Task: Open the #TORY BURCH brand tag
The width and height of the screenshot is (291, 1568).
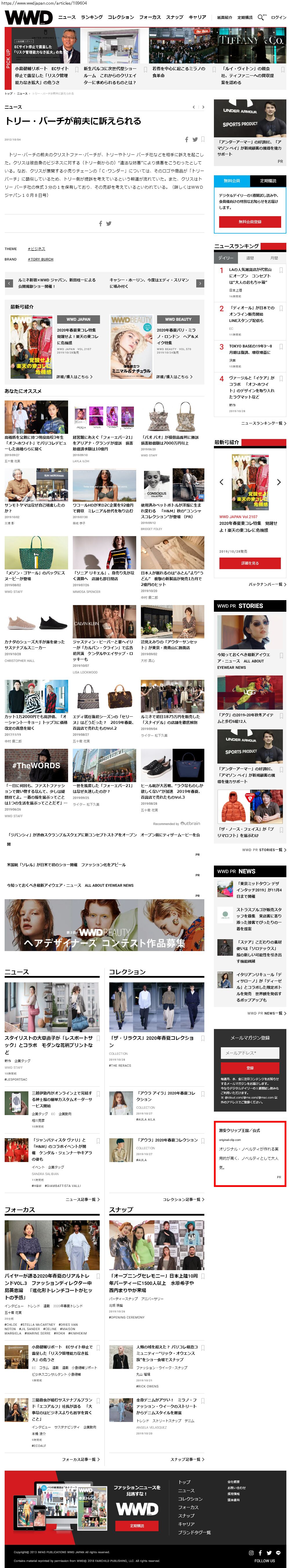Action: pyautogui.click(x=41, y=259)
